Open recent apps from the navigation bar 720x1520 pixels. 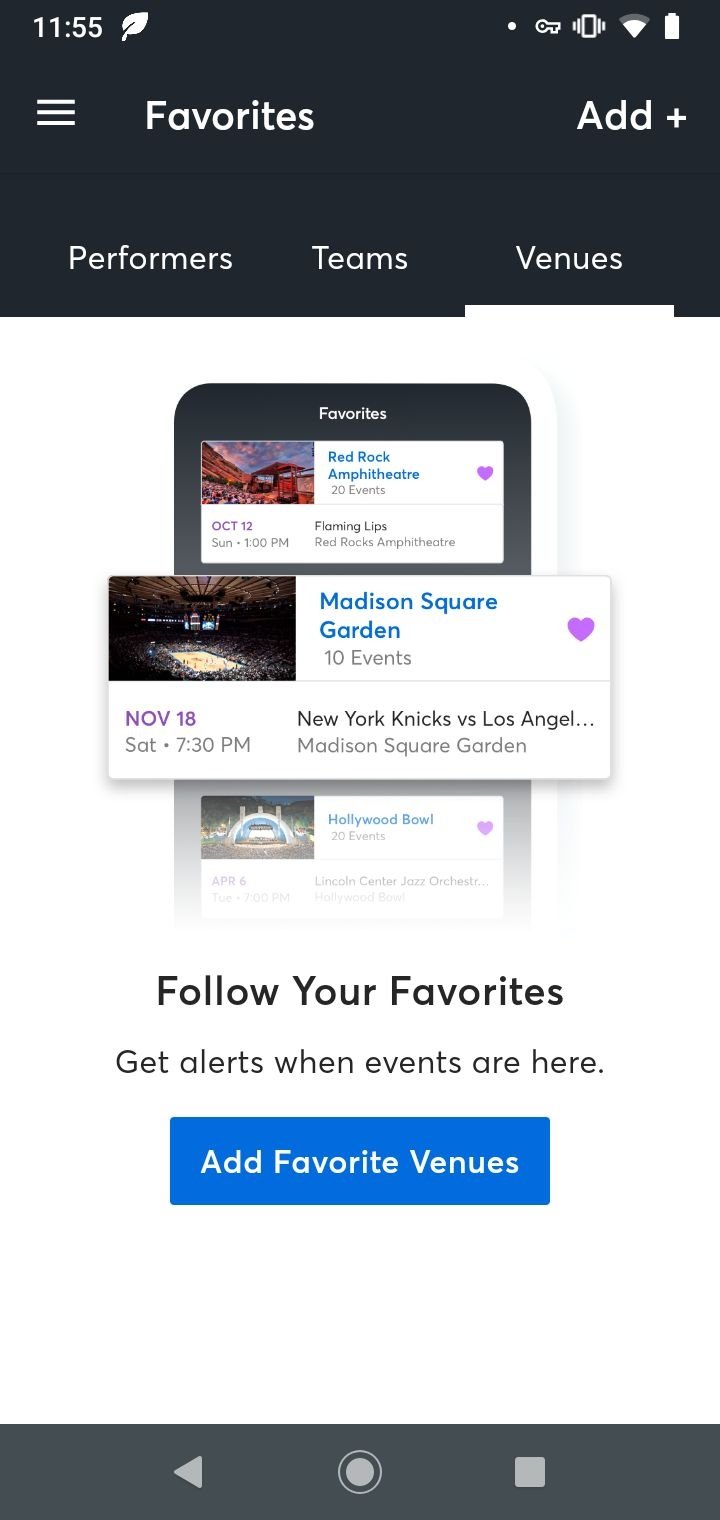(x=530, y=1472)
